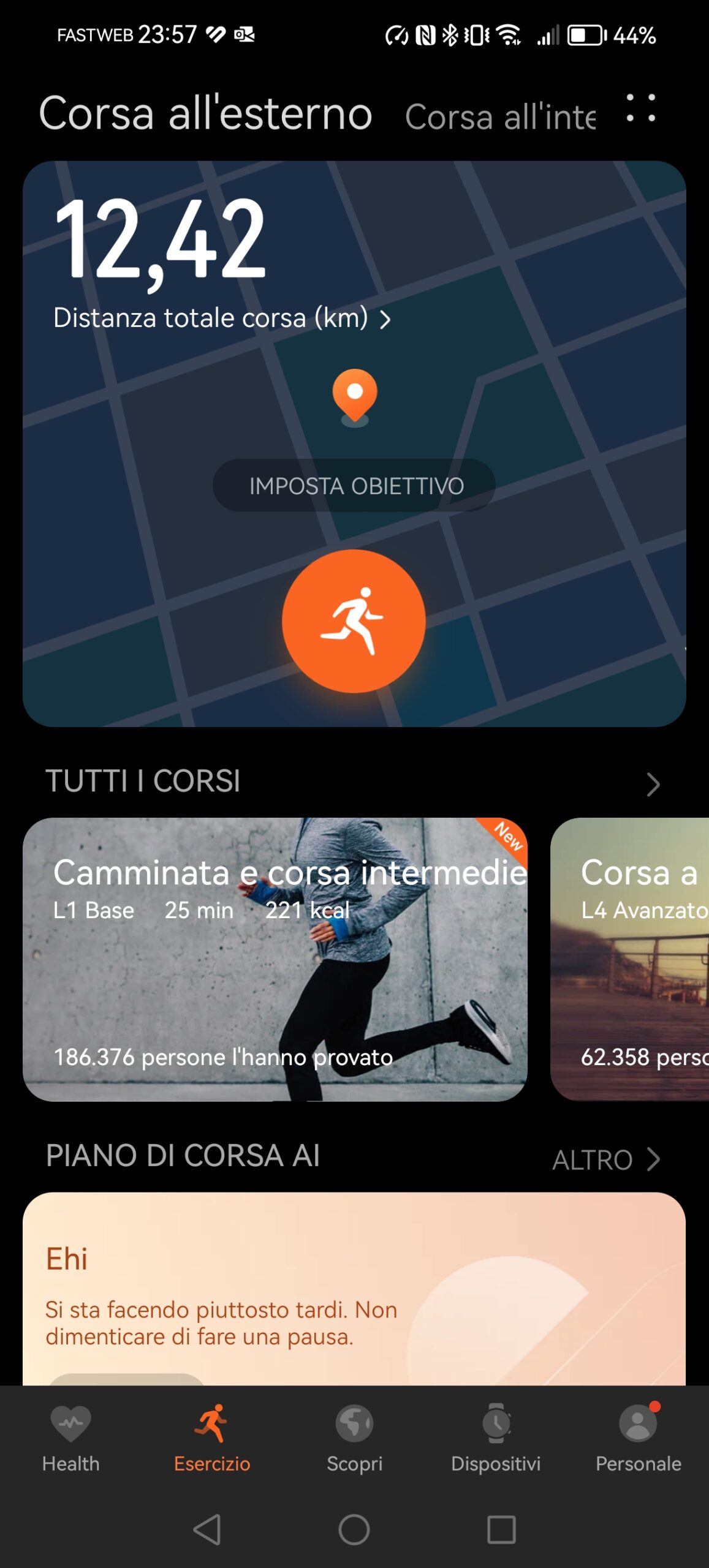Switch to Corsa all'interno tab
Screen dimensions: 709x1568
(500, 116)
